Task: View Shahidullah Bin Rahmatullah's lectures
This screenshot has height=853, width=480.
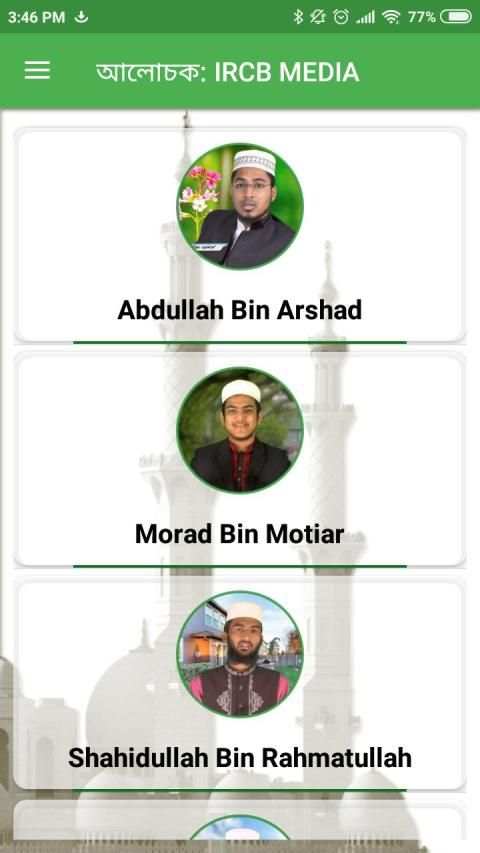Action: tap(239, 684)
